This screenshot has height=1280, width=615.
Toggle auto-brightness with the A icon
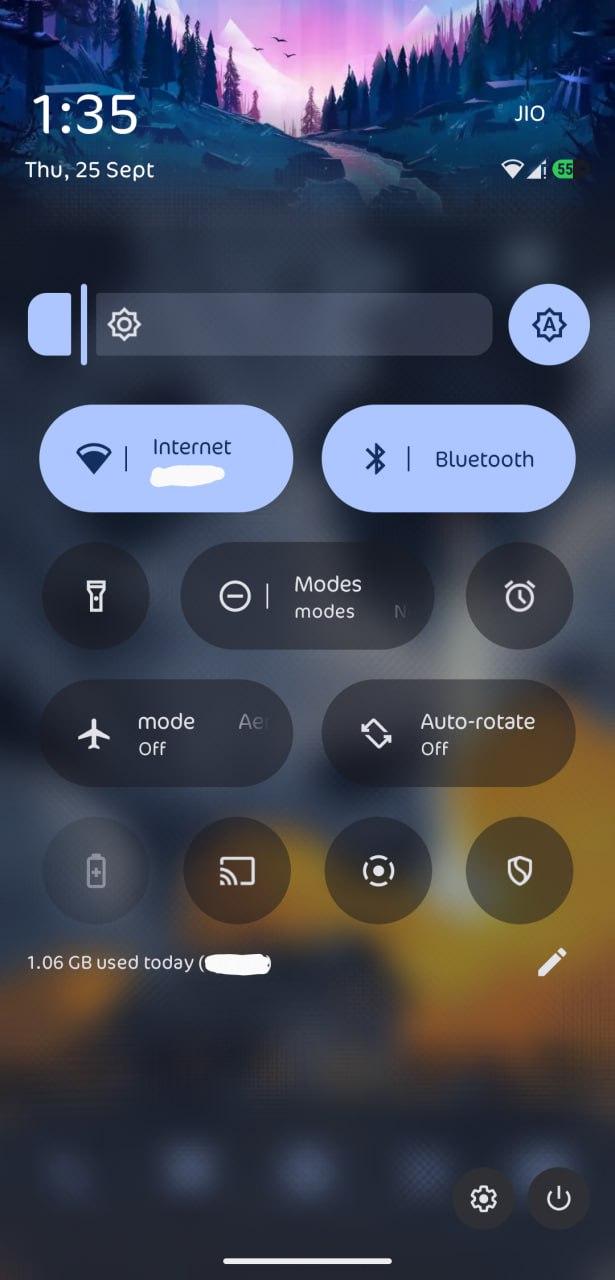[549, 324]
